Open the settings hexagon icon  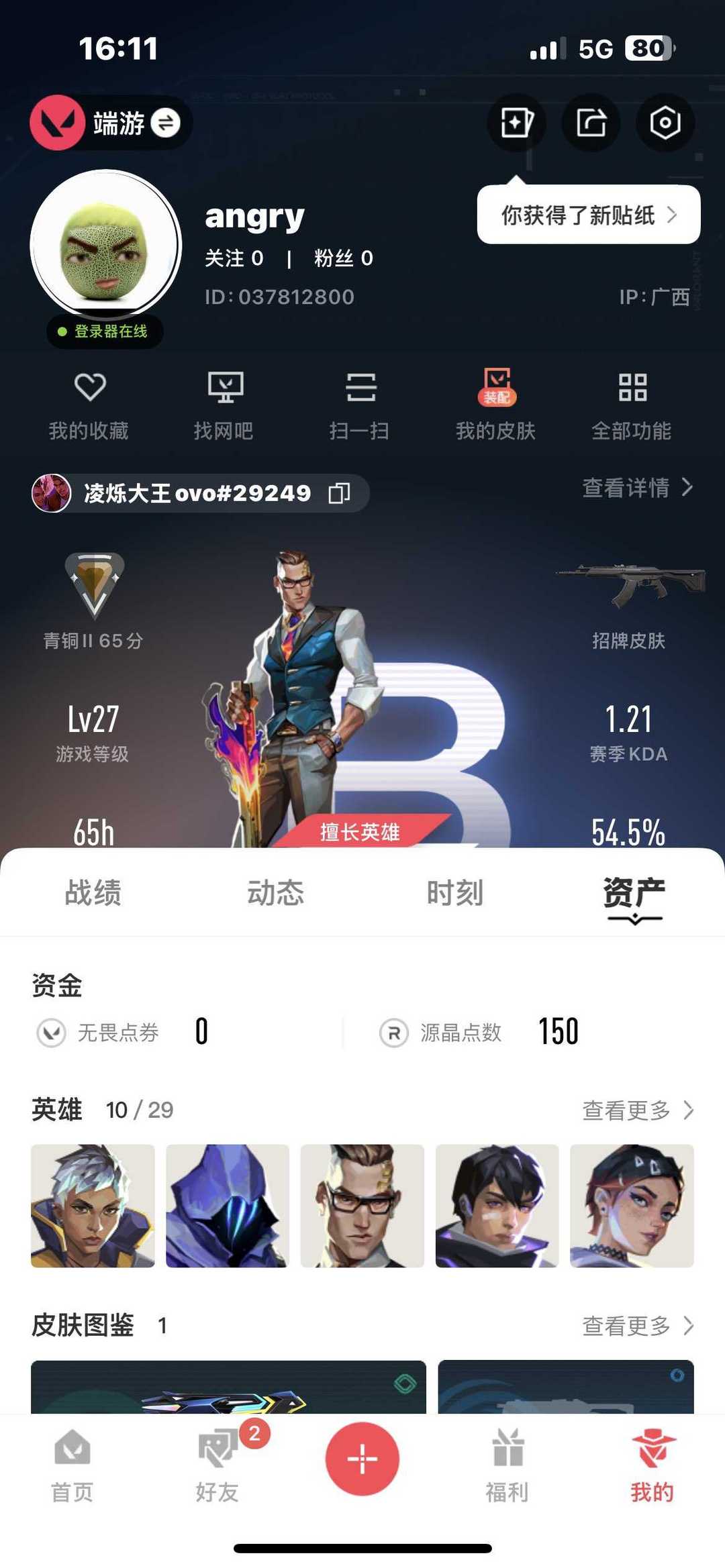665,123
